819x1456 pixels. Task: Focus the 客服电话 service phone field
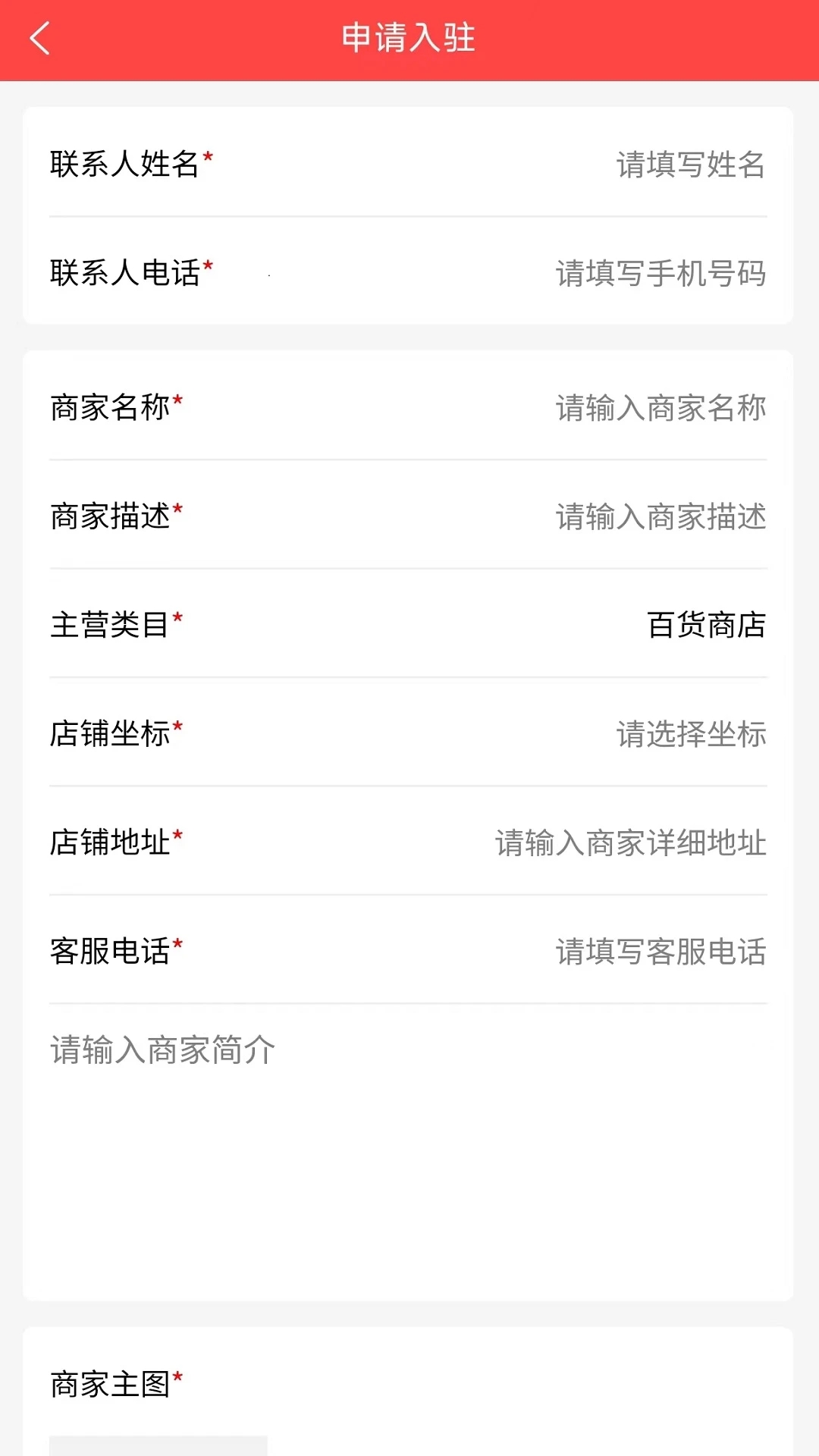click(x=660, y=952)
